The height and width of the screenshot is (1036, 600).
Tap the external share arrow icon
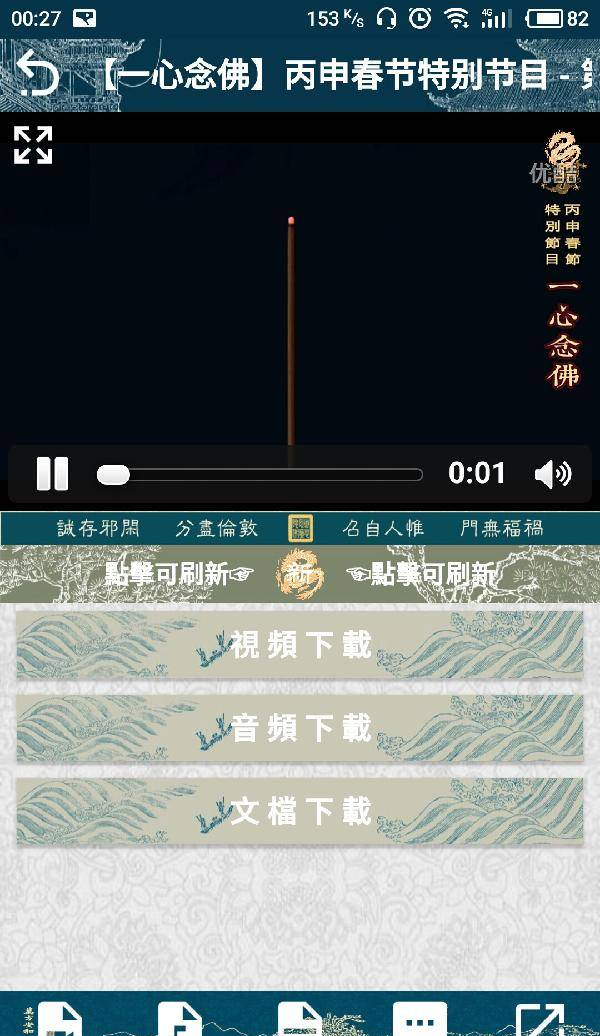(x=541, y=1019)
